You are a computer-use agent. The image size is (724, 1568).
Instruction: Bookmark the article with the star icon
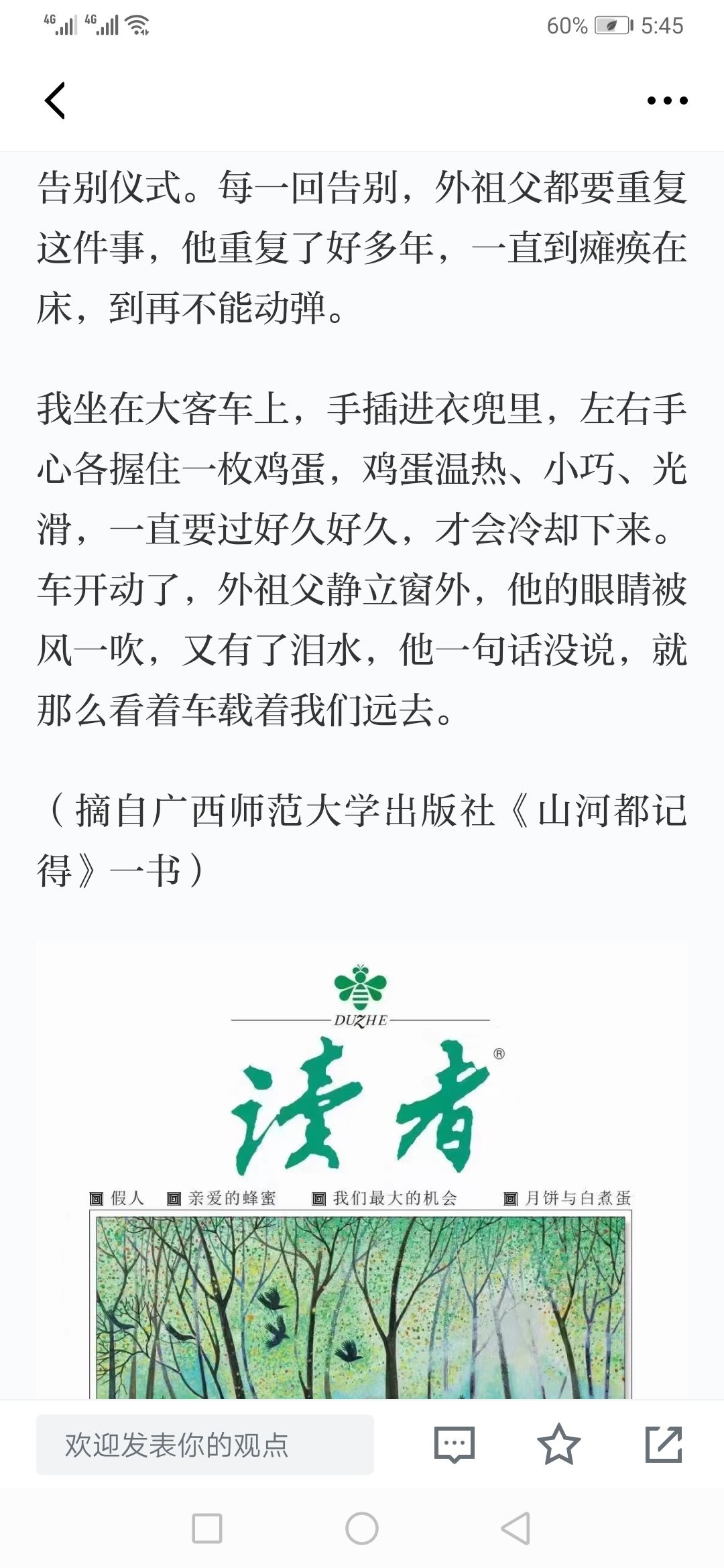pos(558,1444)
